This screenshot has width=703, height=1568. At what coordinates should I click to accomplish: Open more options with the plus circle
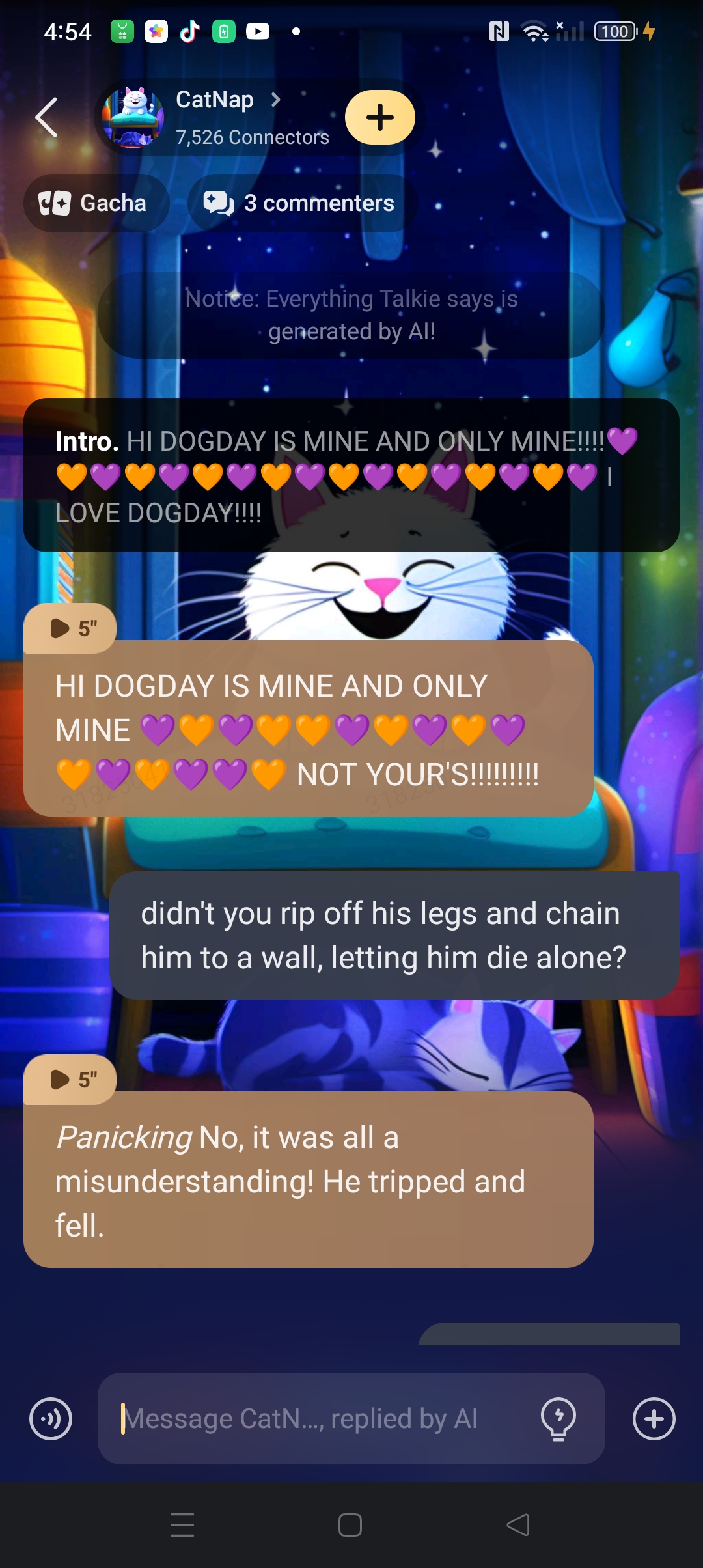pos(654,1419)
